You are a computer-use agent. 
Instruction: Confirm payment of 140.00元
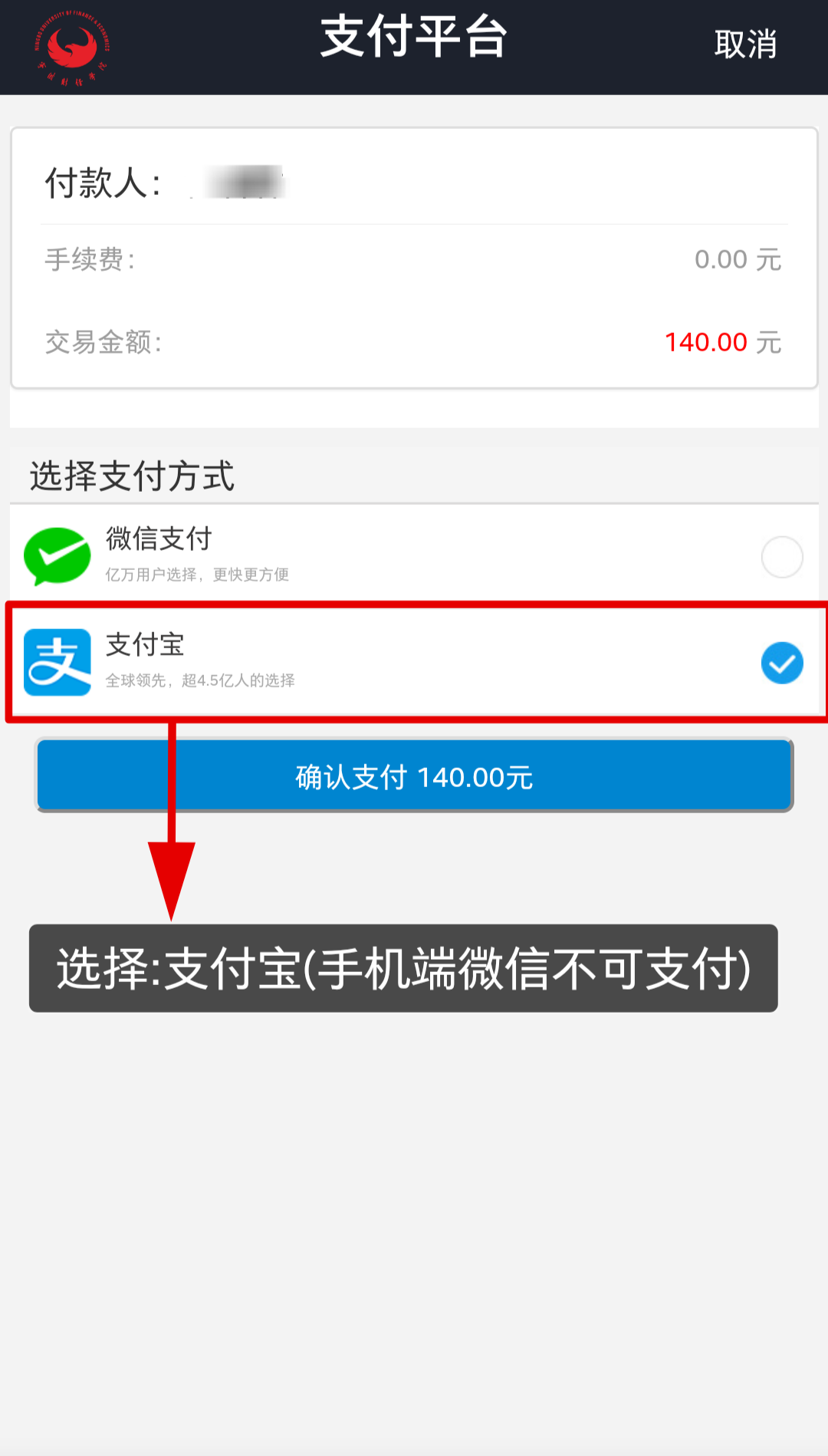pos(414,776)
